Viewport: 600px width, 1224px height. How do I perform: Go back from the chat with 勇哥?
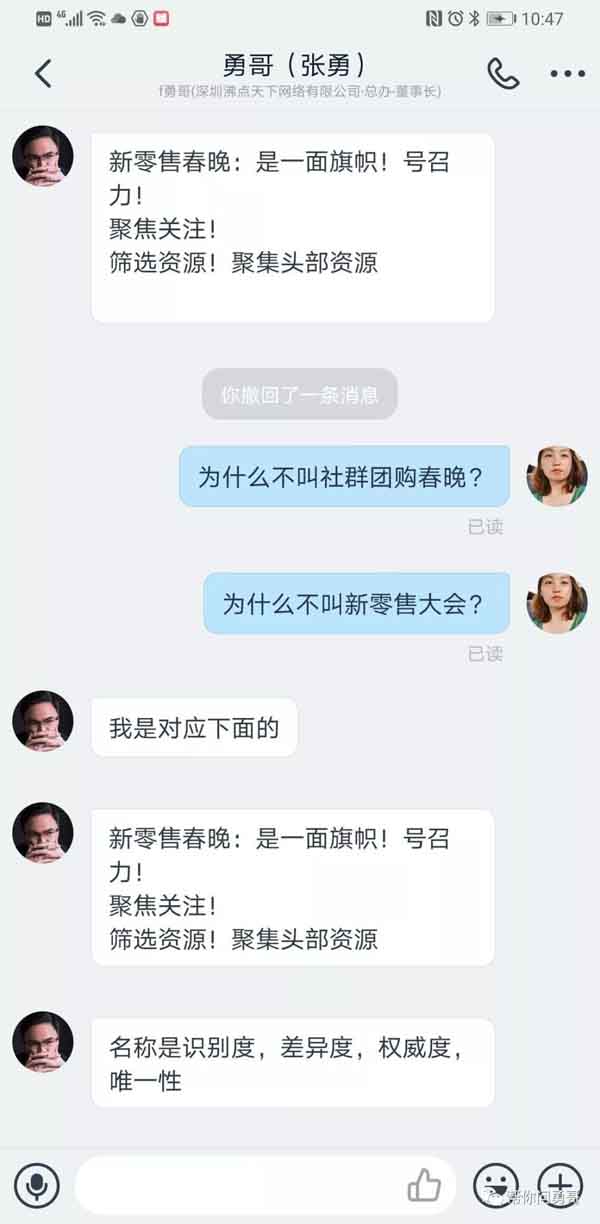(42, 73)
